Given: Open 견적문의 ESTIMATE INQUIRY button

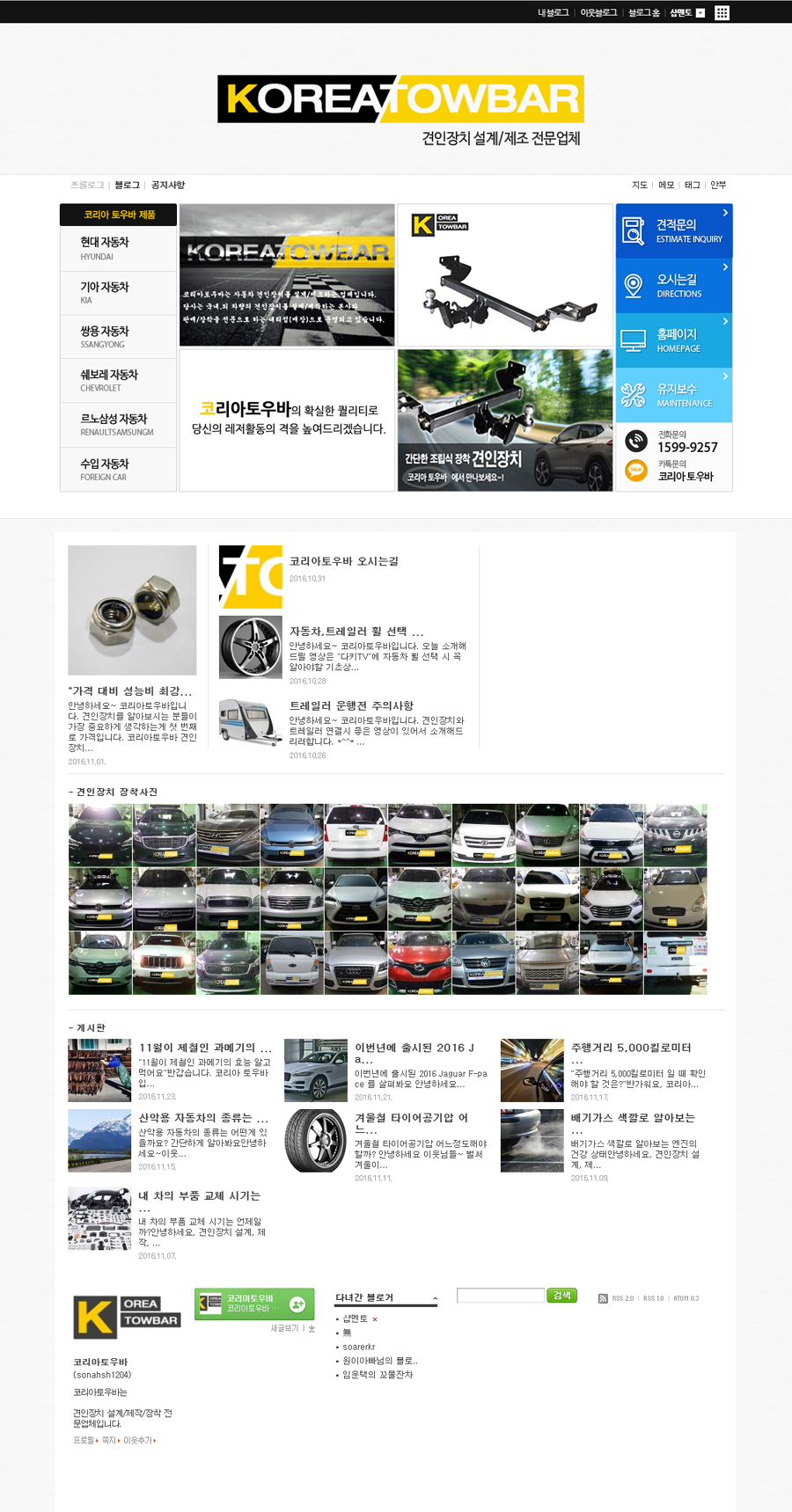Looking at the screenshot, I should pos(674,231).
